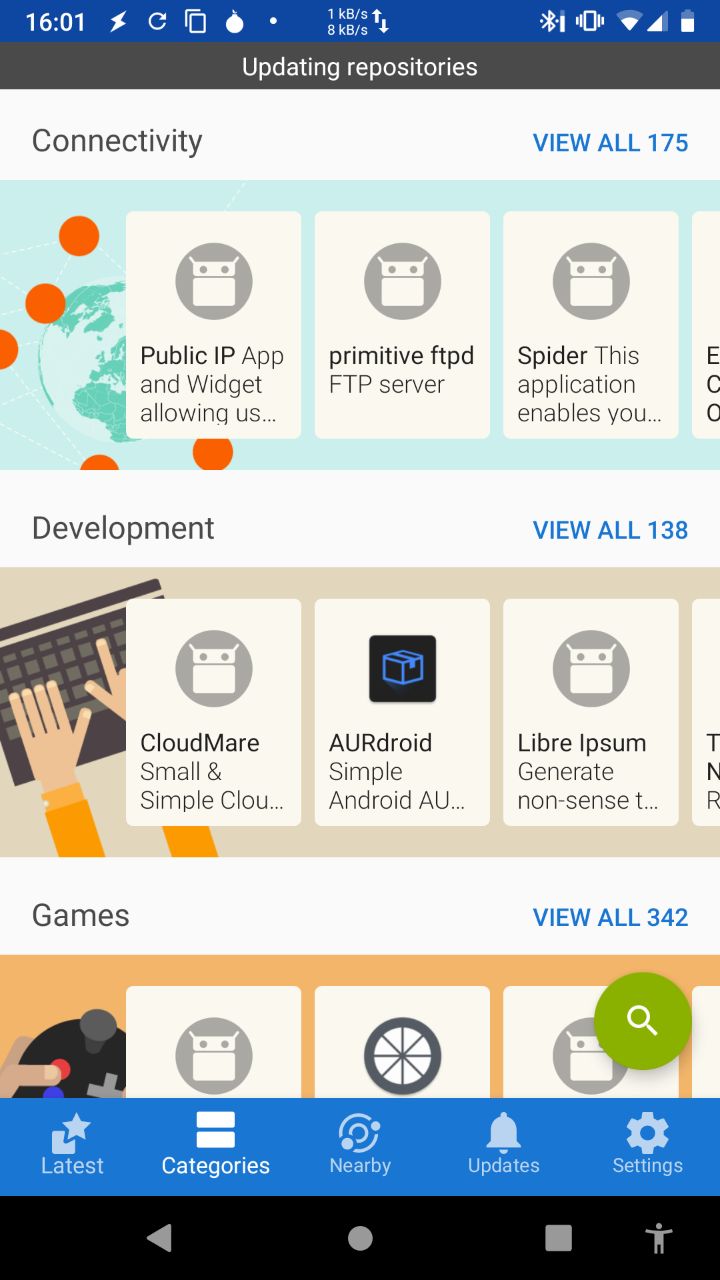Open the Updates tab

click(x=503, y=1146)
